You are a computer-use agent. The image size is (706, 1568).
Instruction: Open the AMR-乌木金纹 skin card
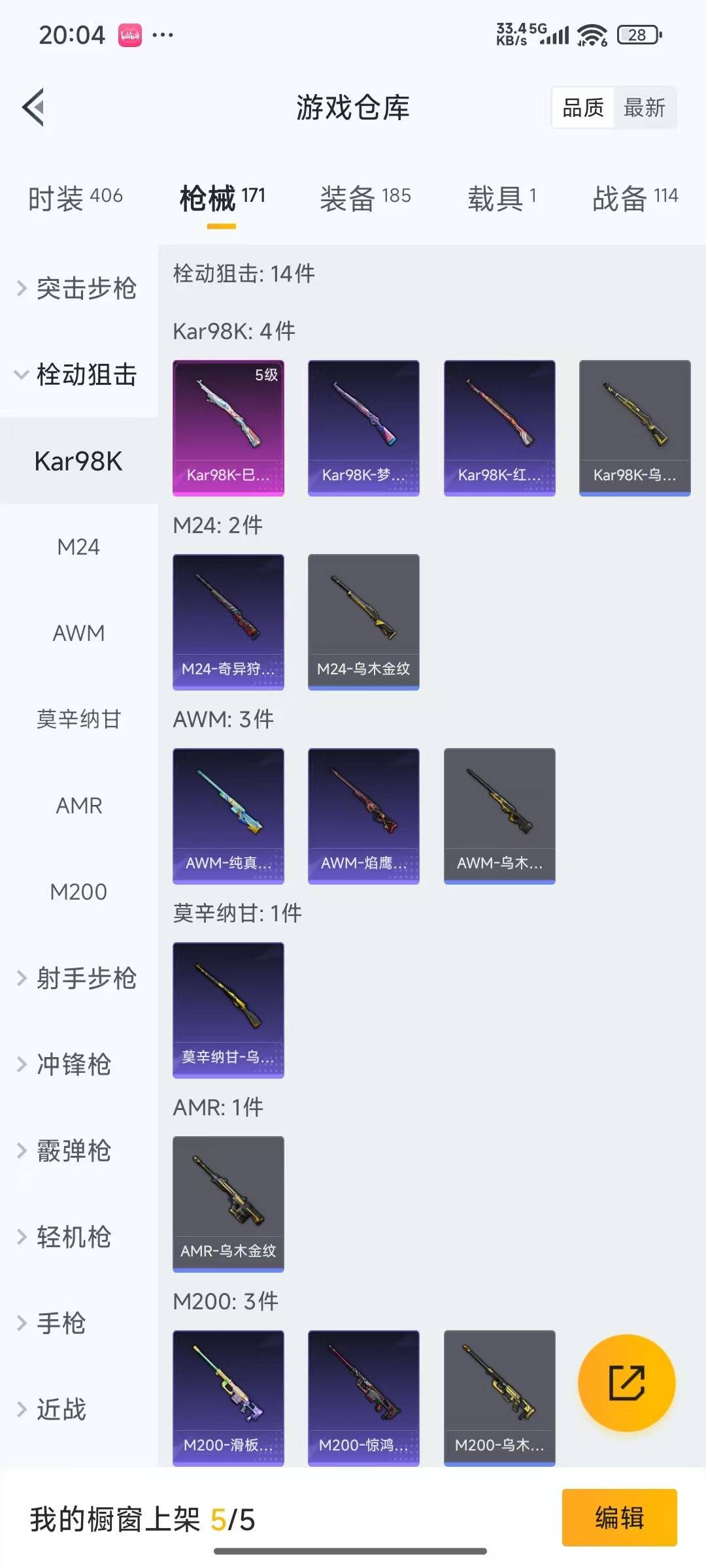coord(228,1203)
